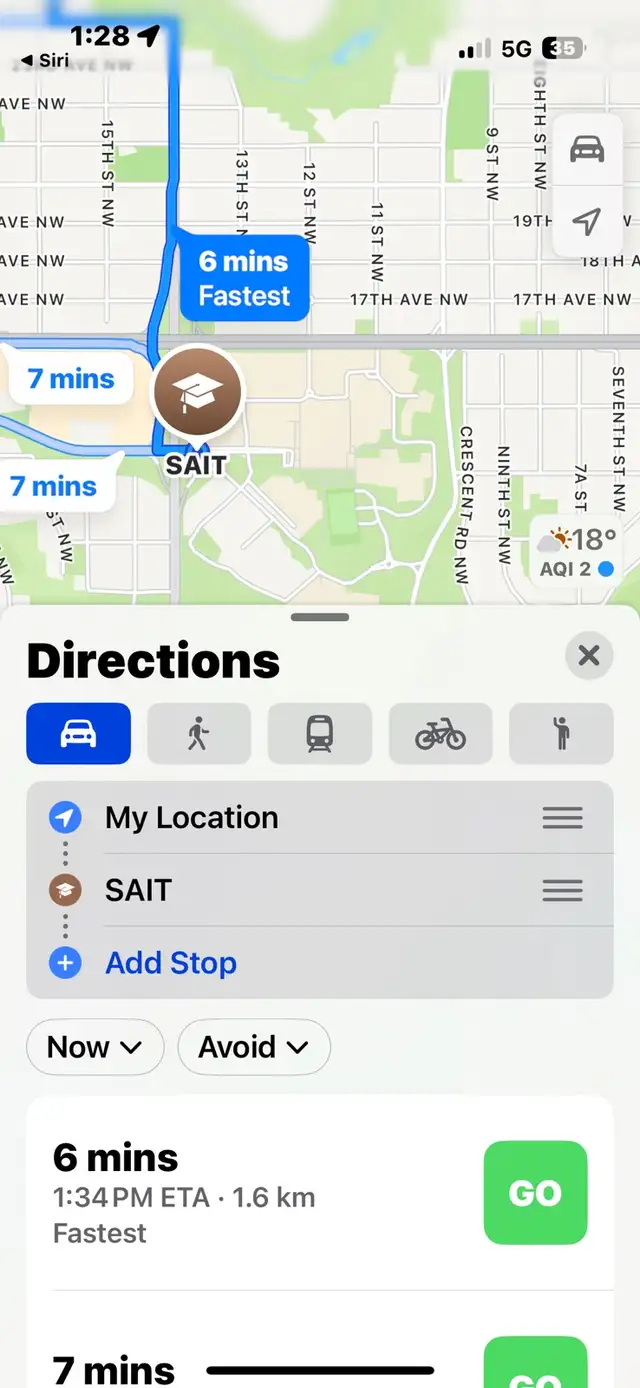Open SAIT pin on the map

click(x=196, y=394)
